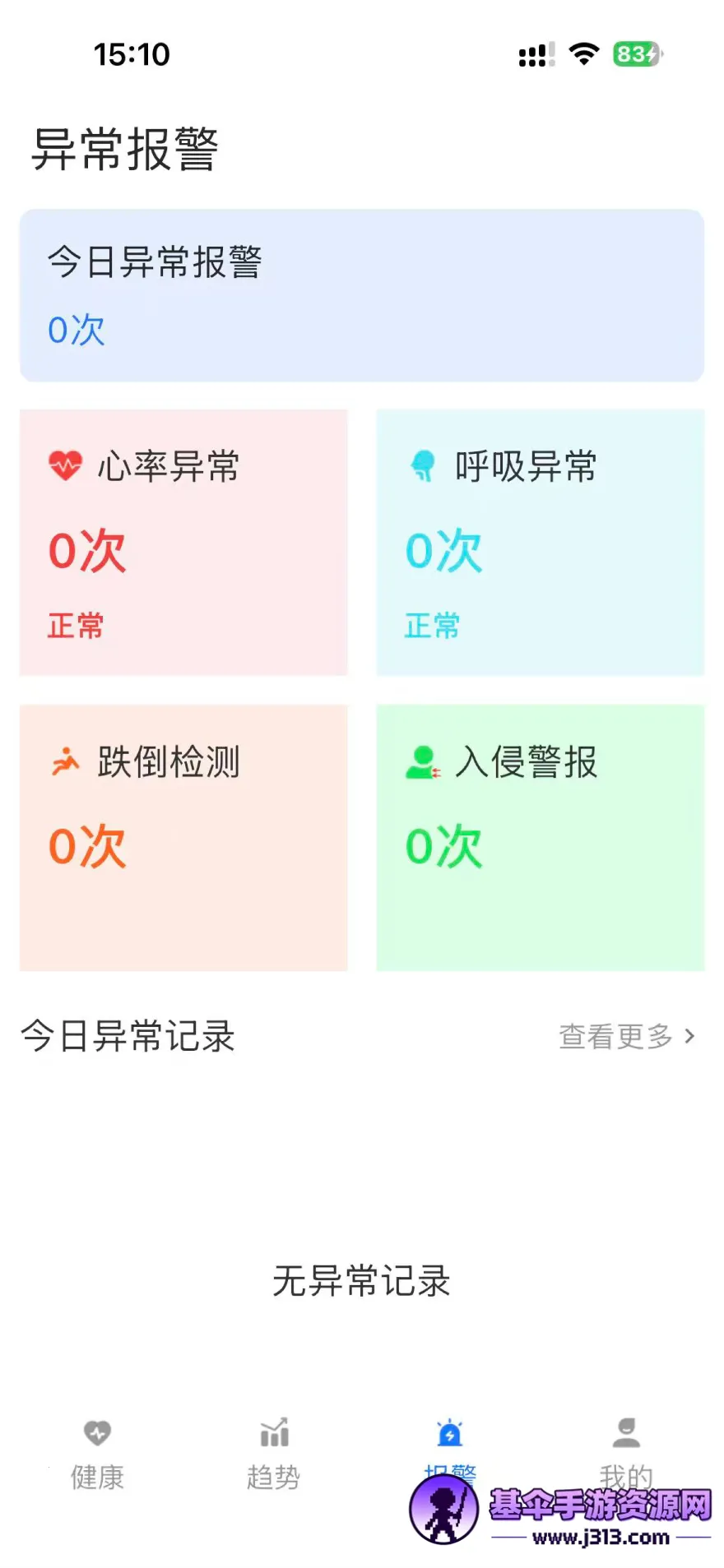Image resolution: width=724 pixels, height=1568 pixels.
Task: Open the 心率异常 card
Action: [183, 543]
